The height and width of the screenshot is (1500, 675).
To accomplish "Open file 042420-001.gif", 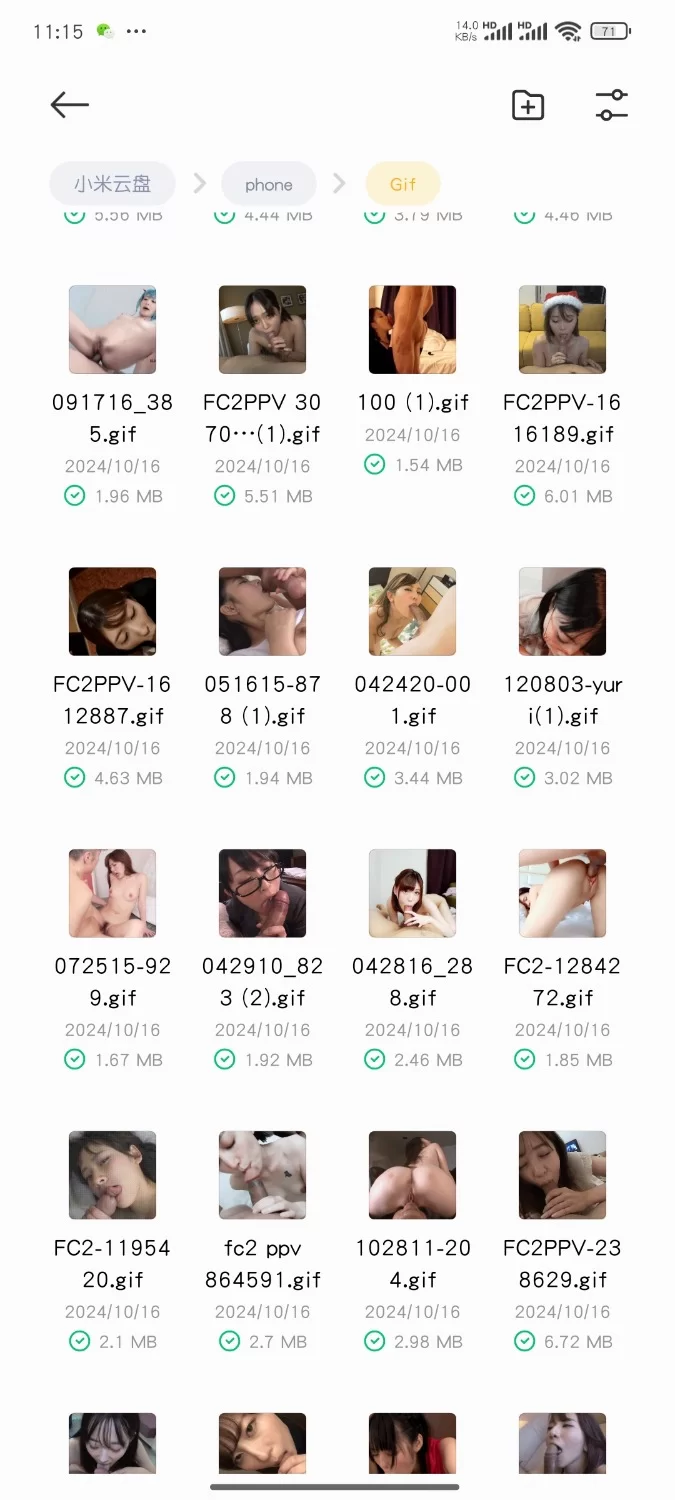I will tap(412, 612).
